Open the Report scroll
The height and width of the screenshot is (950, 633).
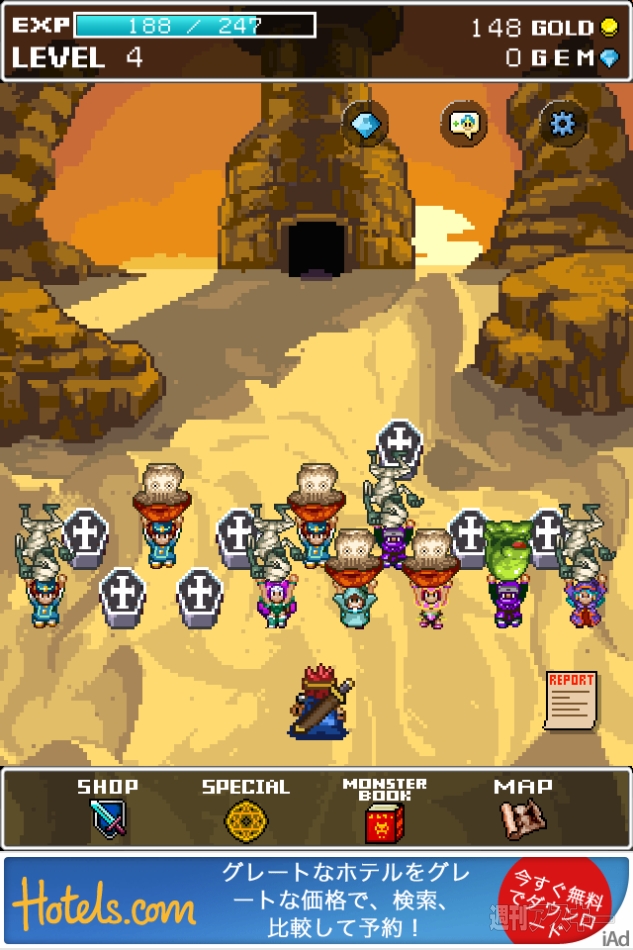click(571, 699)
